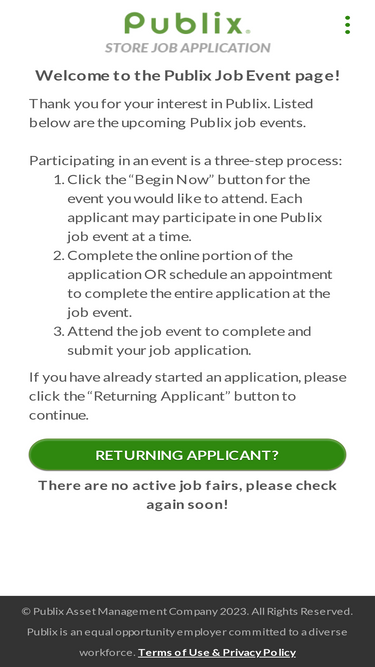This screenshot has height=667, width=375.
Task: Tap the Returning Applicant button
Action: pos(188,455)
